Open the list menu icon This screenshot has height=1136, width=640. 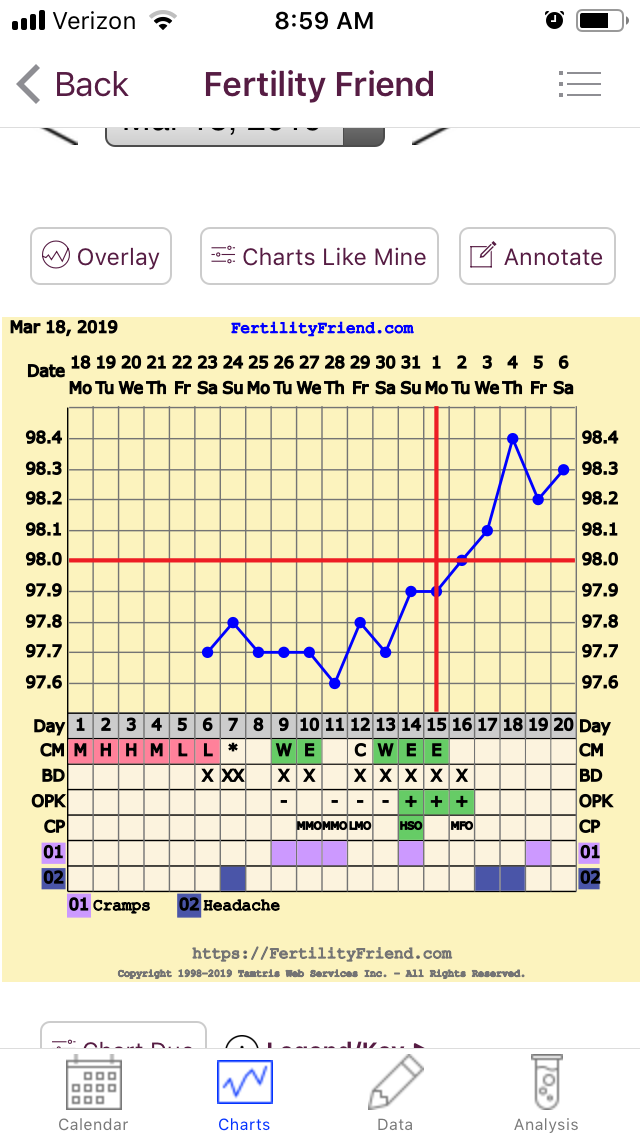[x=579, y=84]
